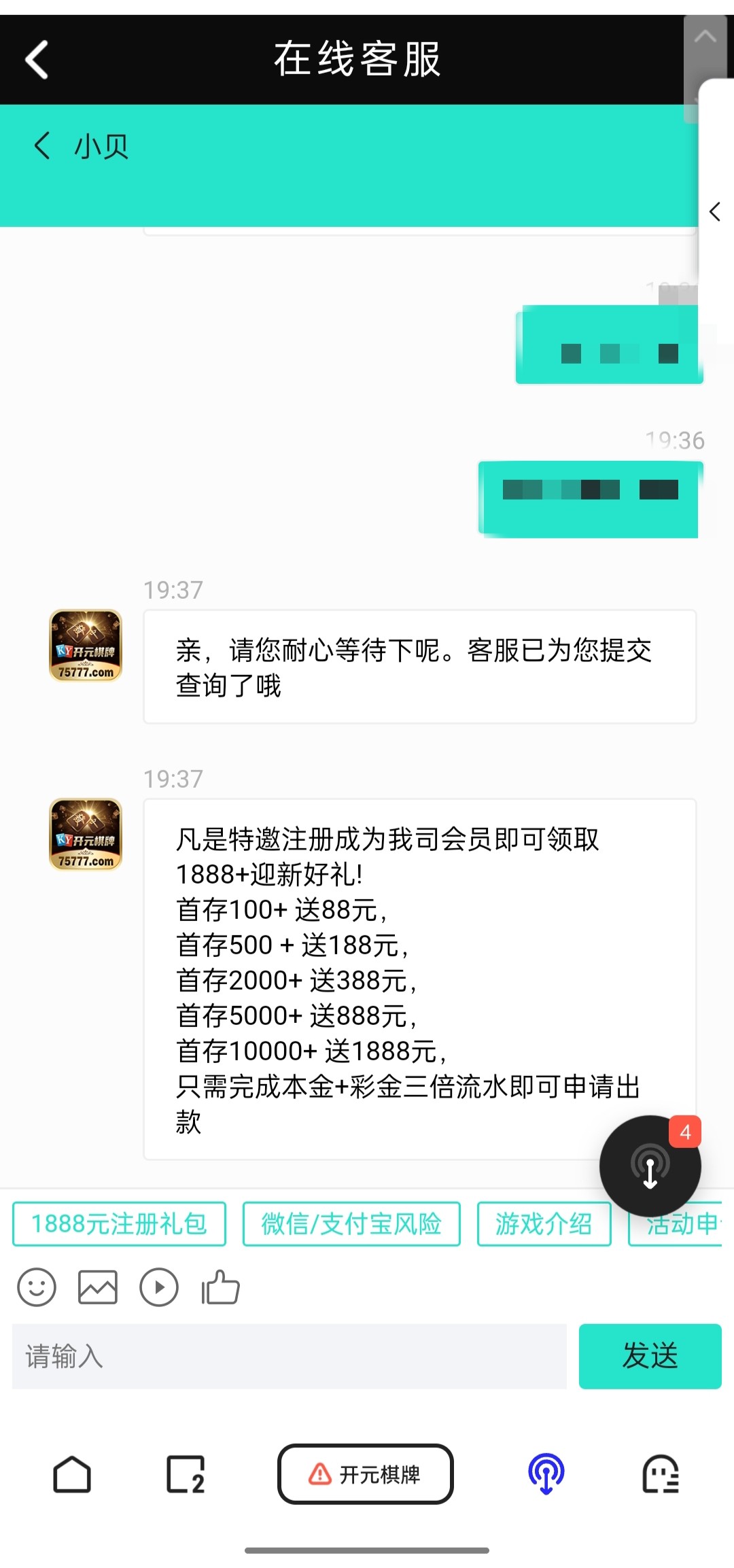Focus the 请输入 message field
Screen dimensions: 734x1568
click(289, 1356)
